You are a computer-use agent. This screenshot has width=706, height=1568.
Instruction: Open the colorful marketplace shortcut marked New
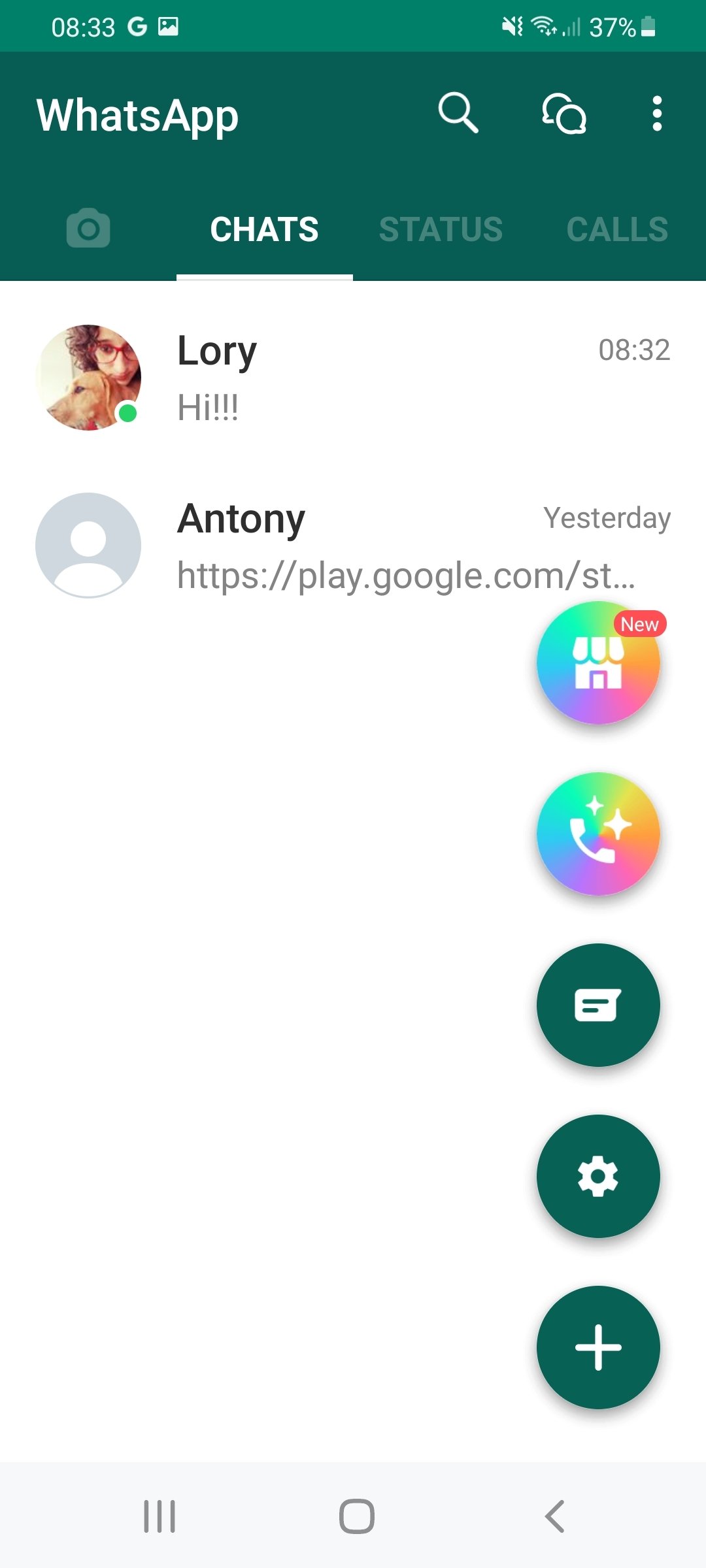click(598, 663)
